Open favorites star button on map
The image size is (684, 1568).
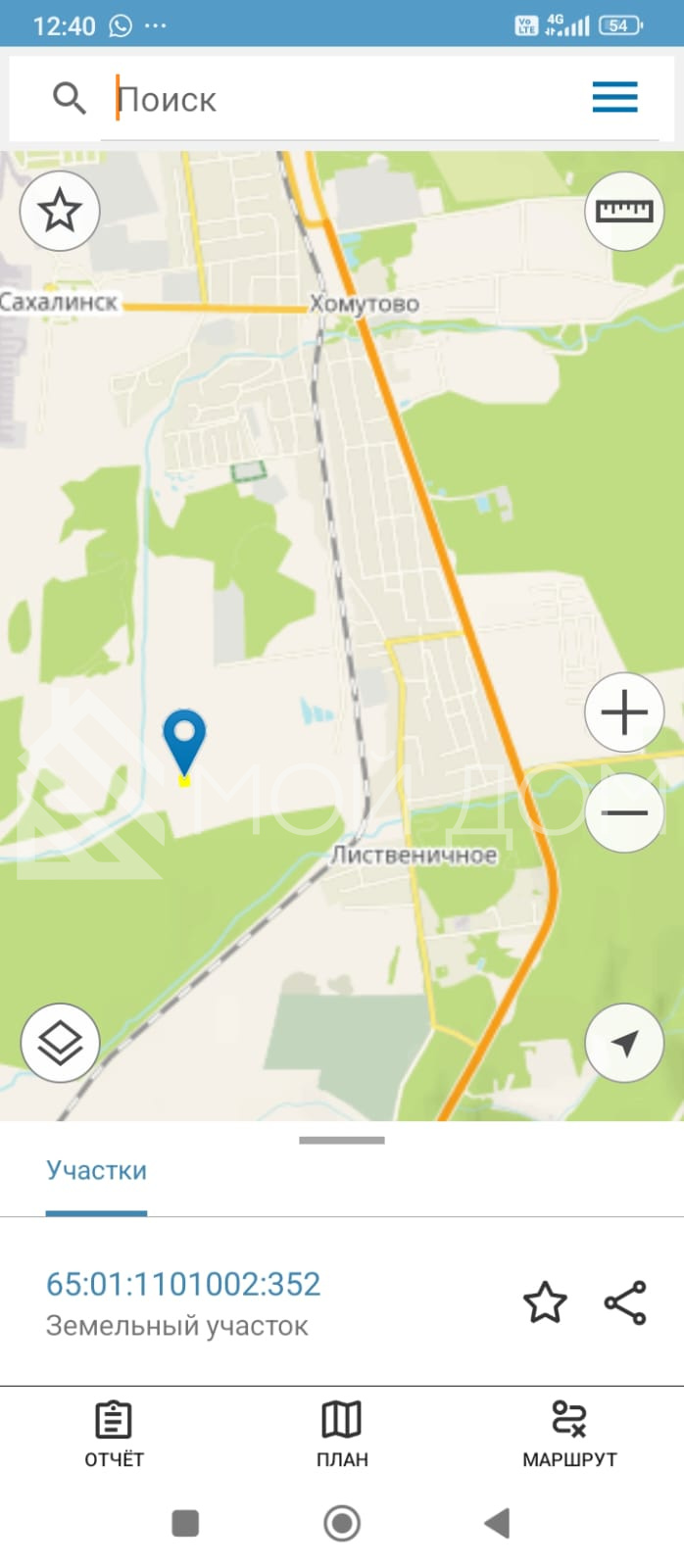coord(60,211)
